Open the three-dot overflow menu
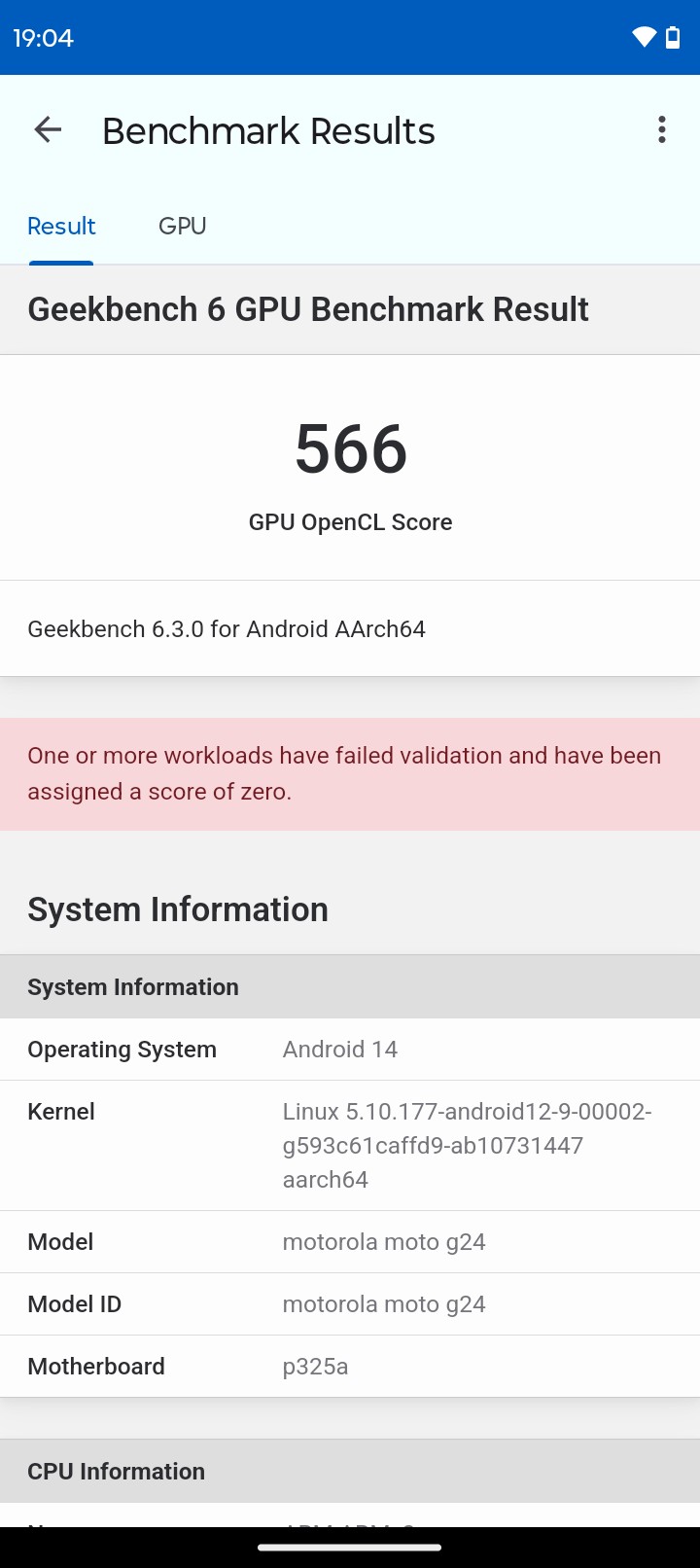The width and height of the screenshot is (700, 1568). 662,129
